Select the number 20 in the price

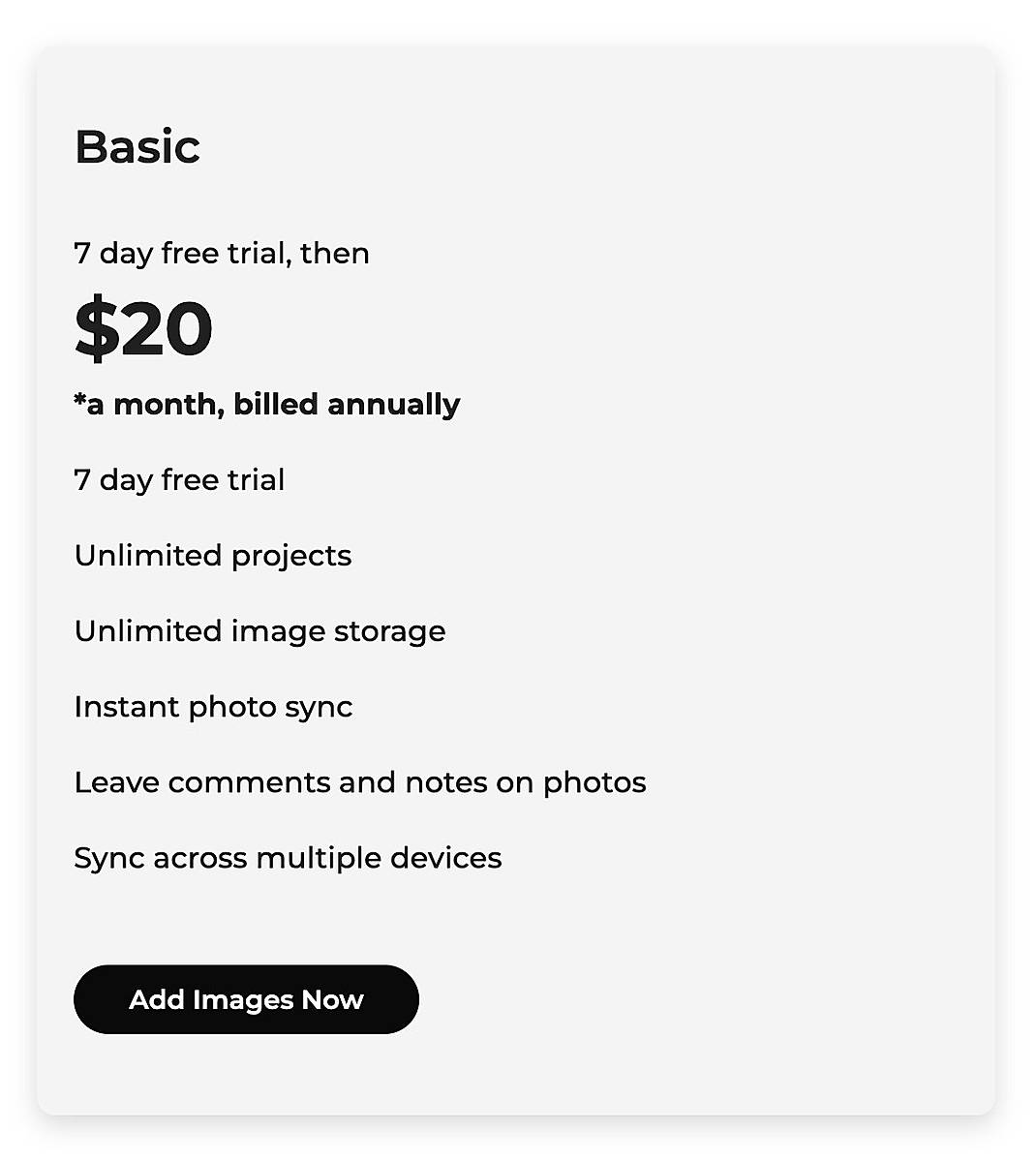tap(169, 328)
